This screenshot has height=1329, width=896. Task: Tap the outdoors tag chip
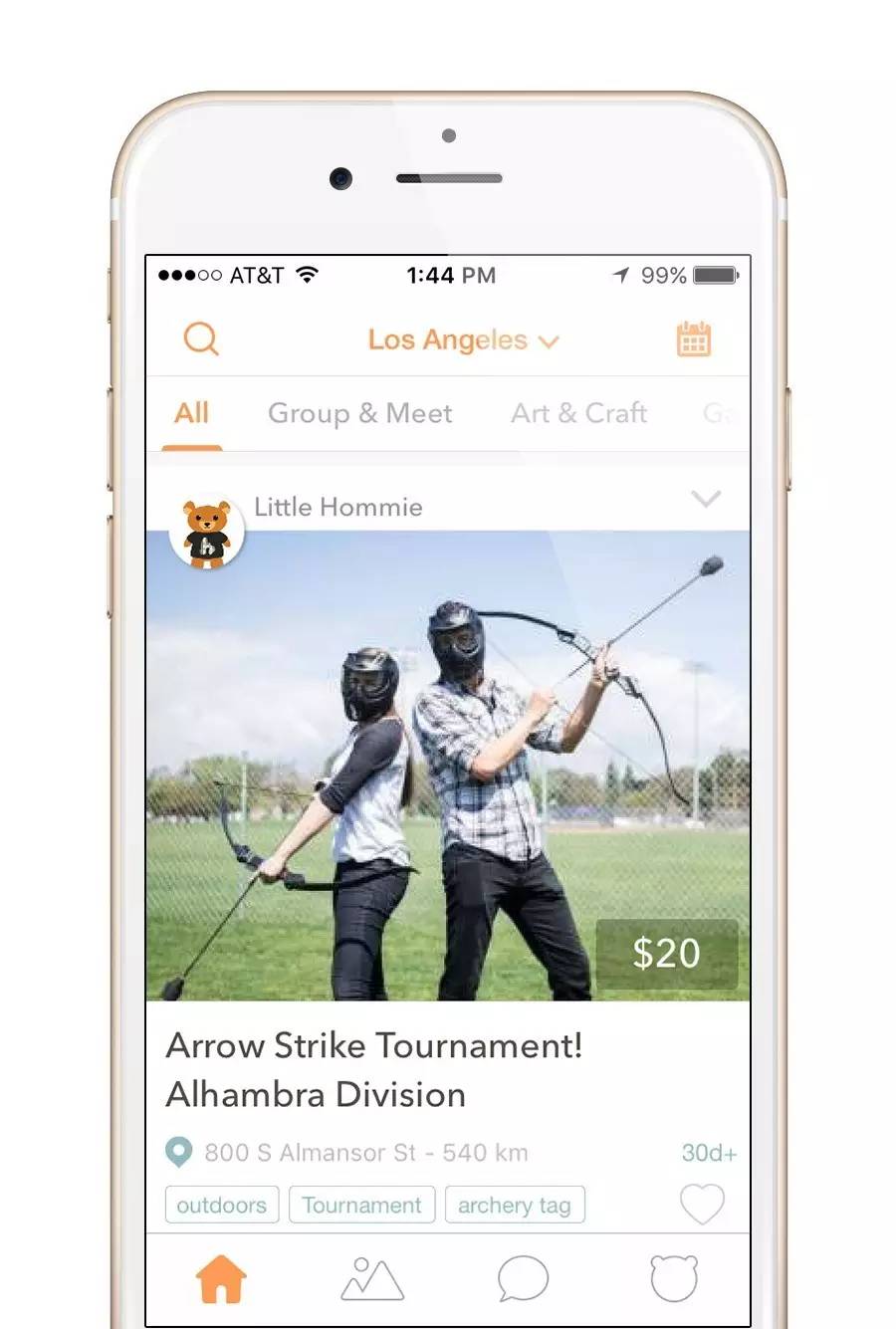tap(221, 1206)
